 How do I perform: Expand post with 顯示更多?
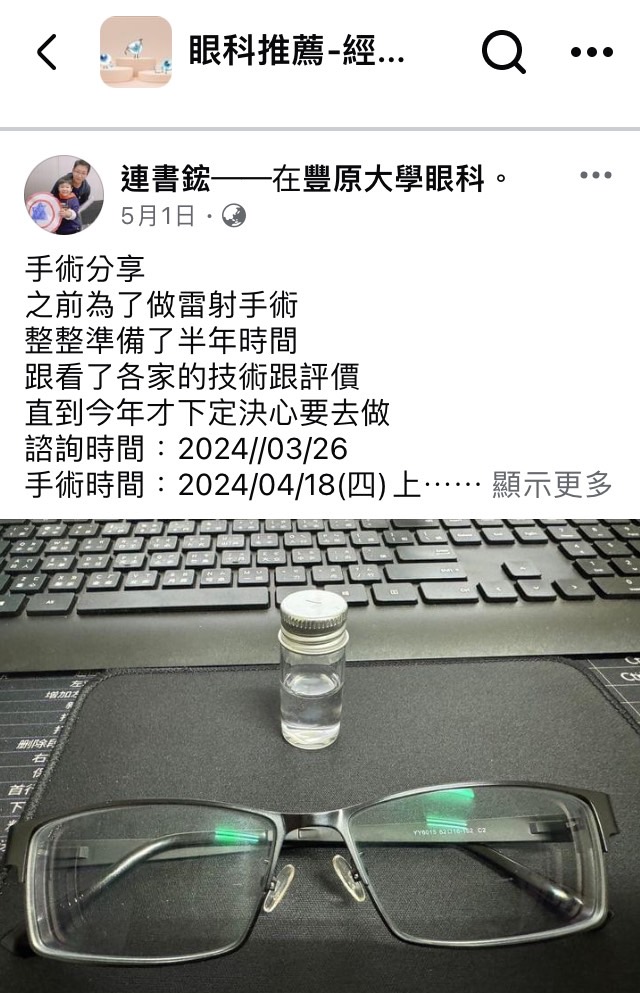pyautogui.click(x=552, y=485)
